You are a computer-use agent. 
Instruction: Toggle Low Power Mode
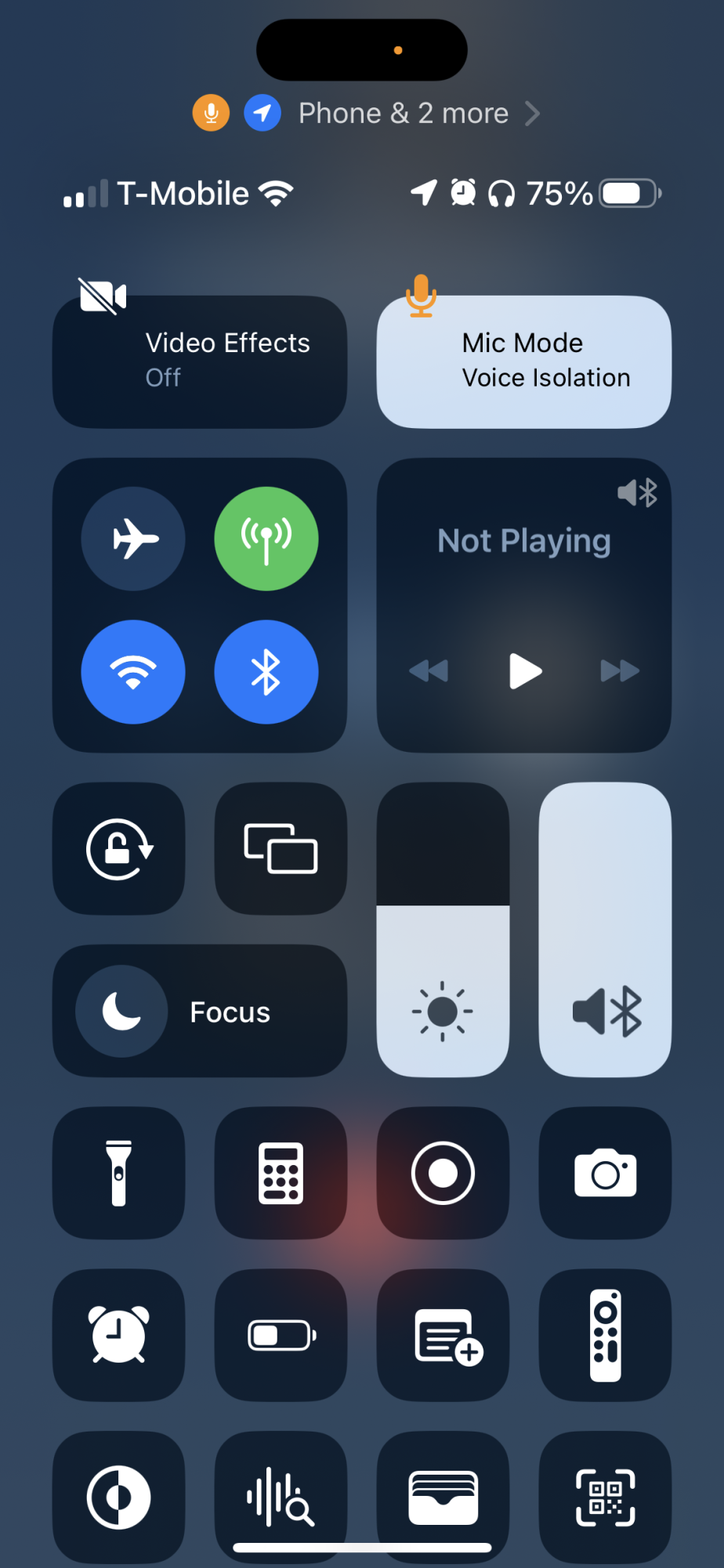(281, 1334)
